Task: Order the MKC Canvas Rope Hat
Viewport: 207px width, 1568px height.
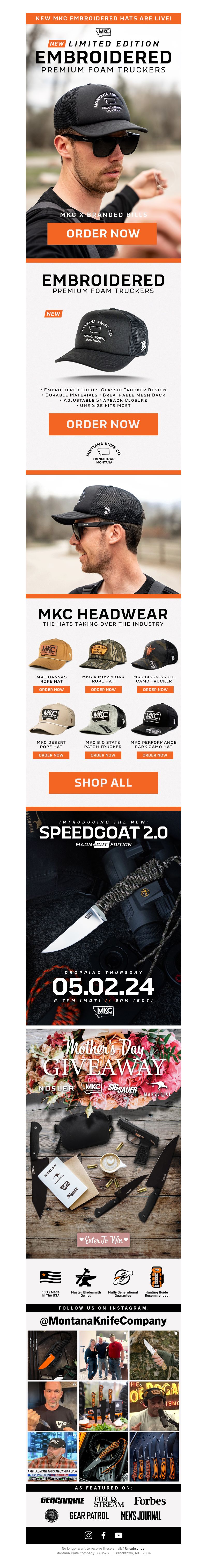Action: click(x=51, y=690)
